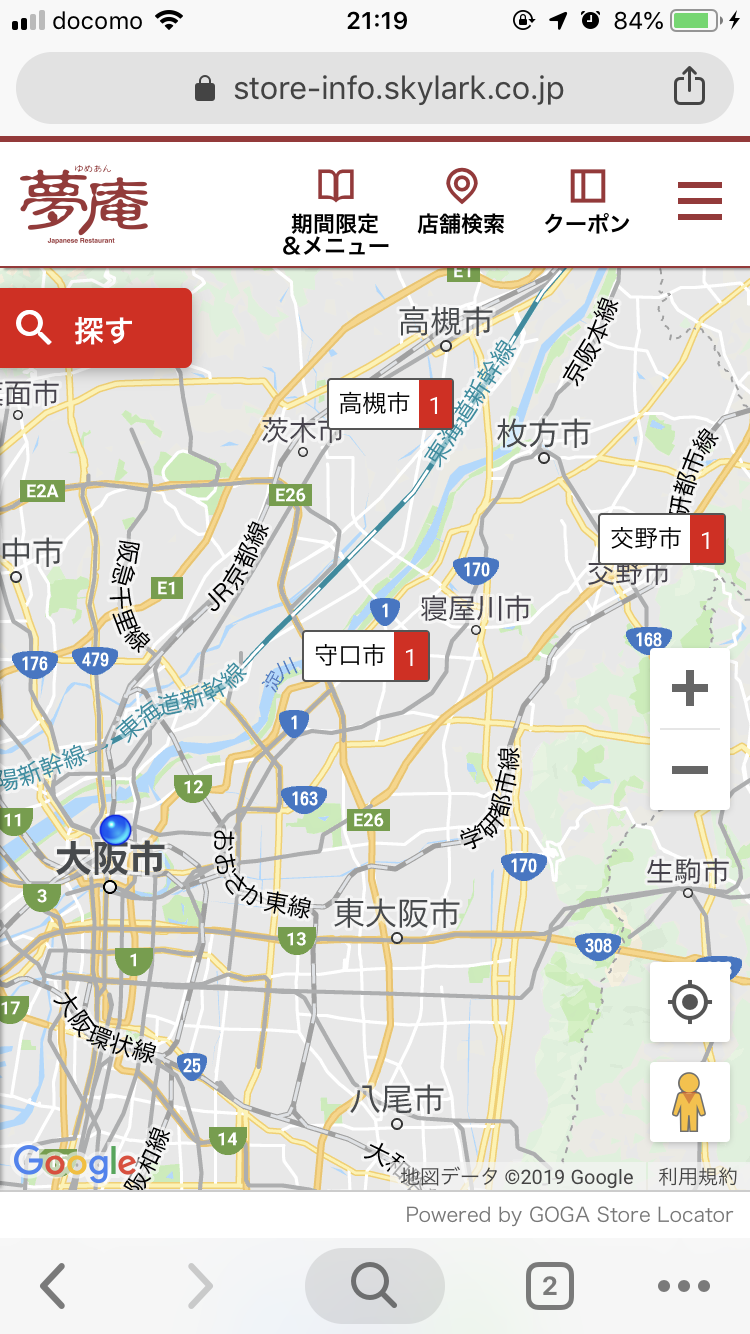The height and width of the screenshot is (1334, 750).
Task: Zoom in on the map
Action: pos(690,689)
